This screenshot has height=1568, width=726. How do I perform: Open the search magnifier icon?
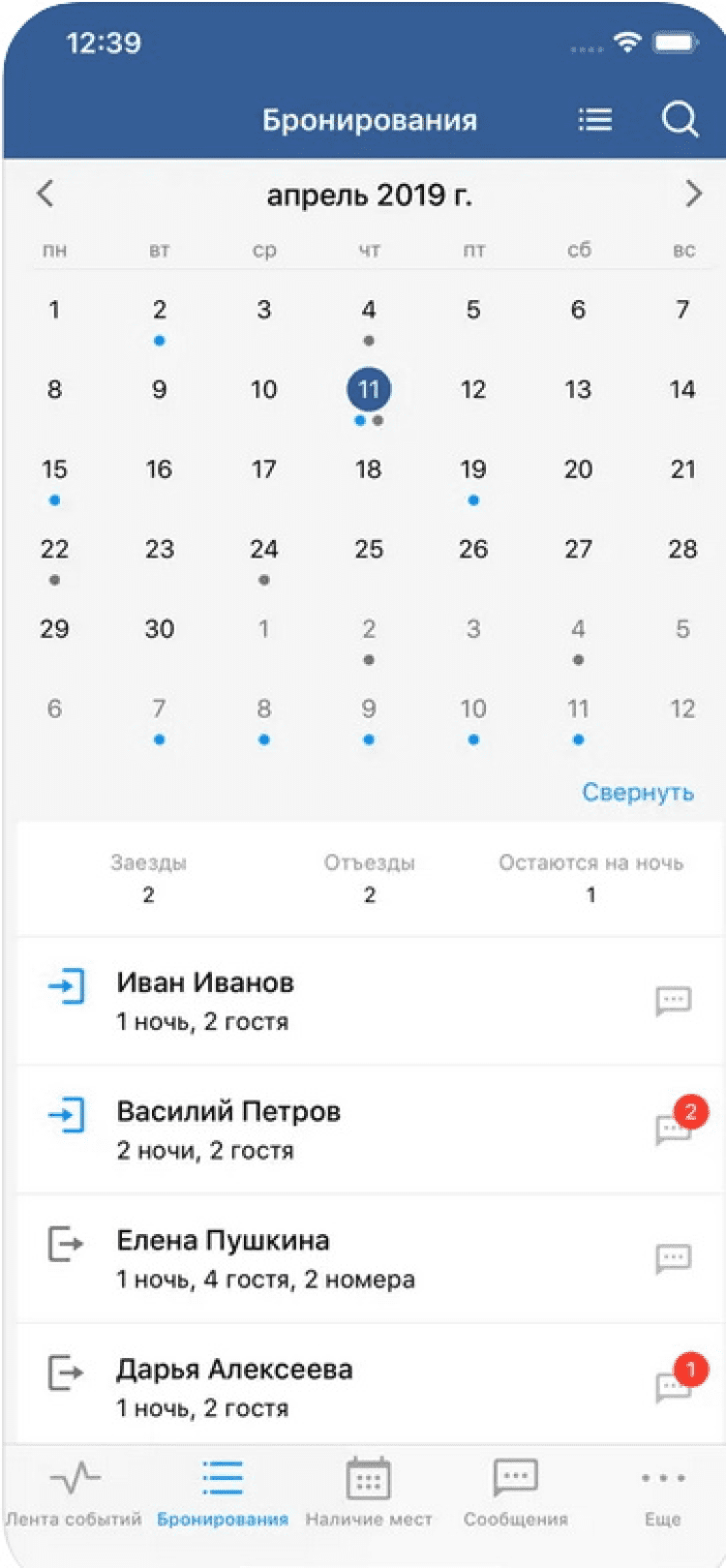tap(680, 120)
